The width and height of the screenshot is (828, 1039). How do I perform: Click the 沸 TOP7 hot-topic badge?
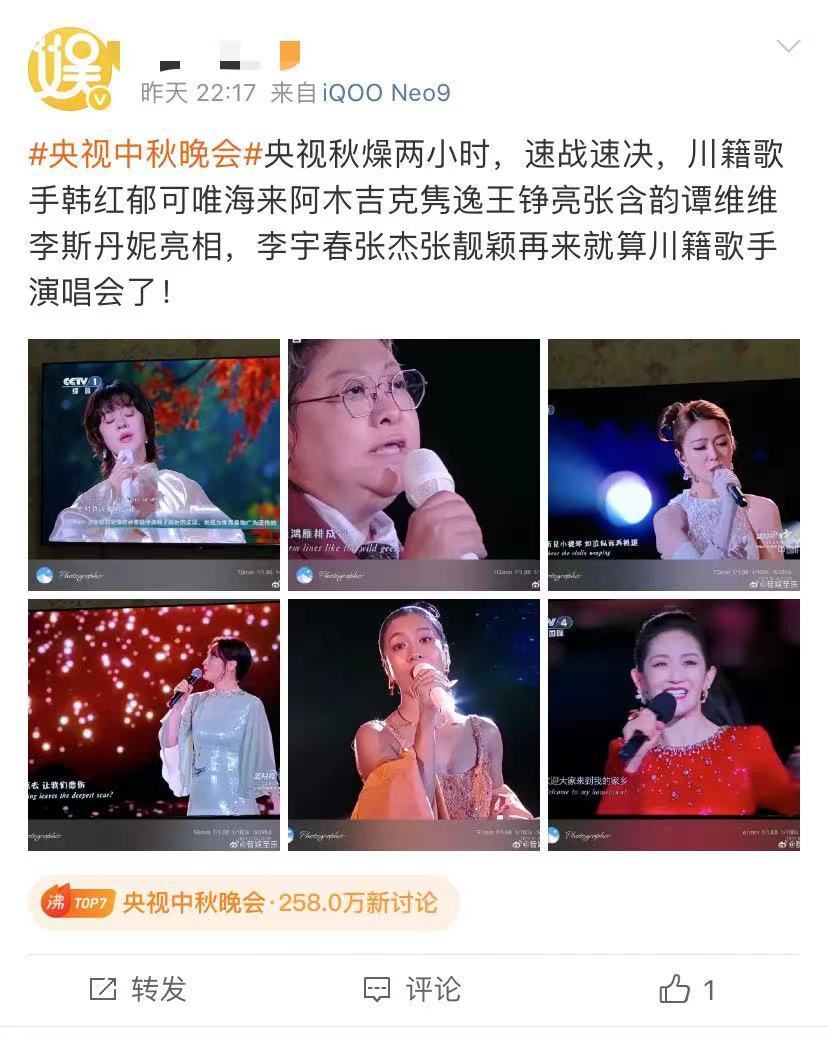79,901
